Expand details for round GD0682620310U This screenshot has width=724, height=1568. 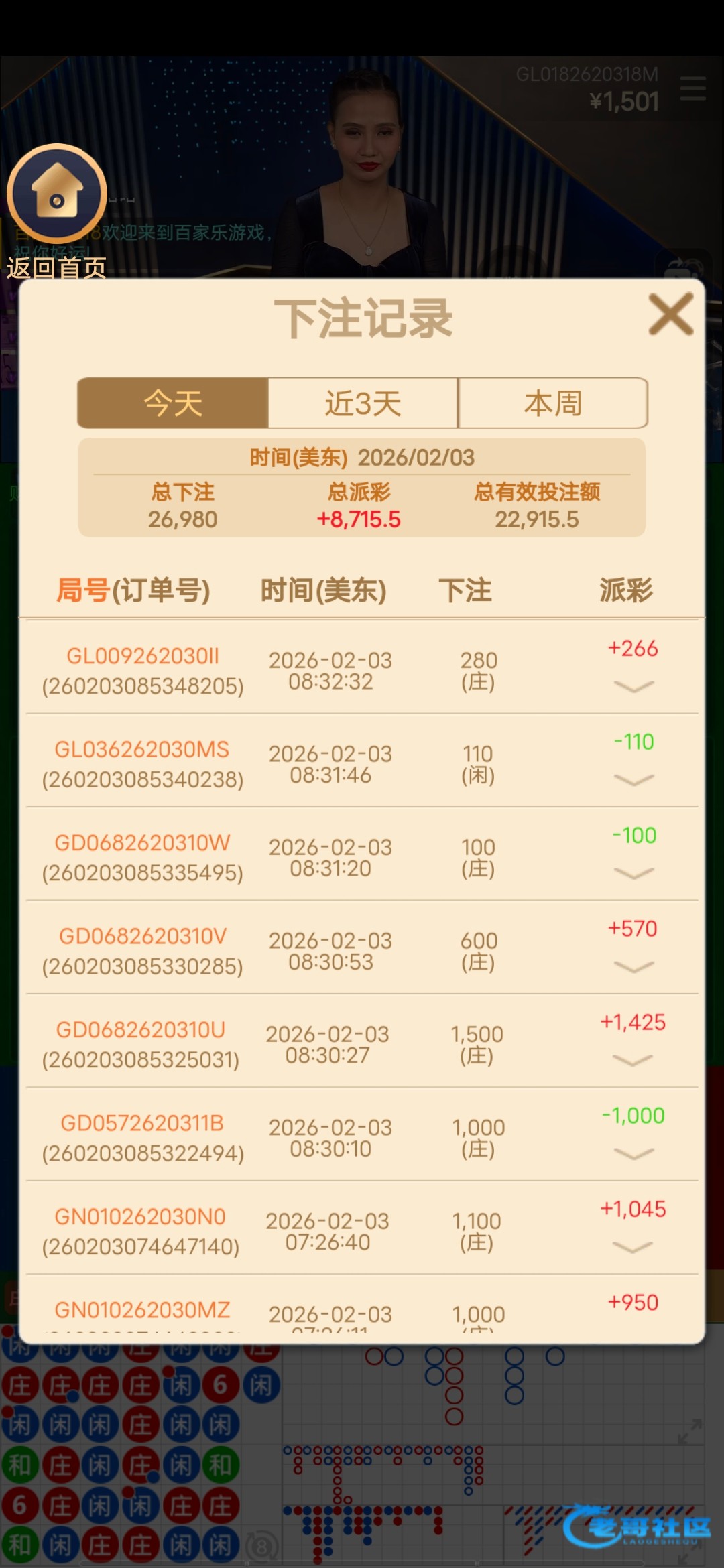(633, 1059)
